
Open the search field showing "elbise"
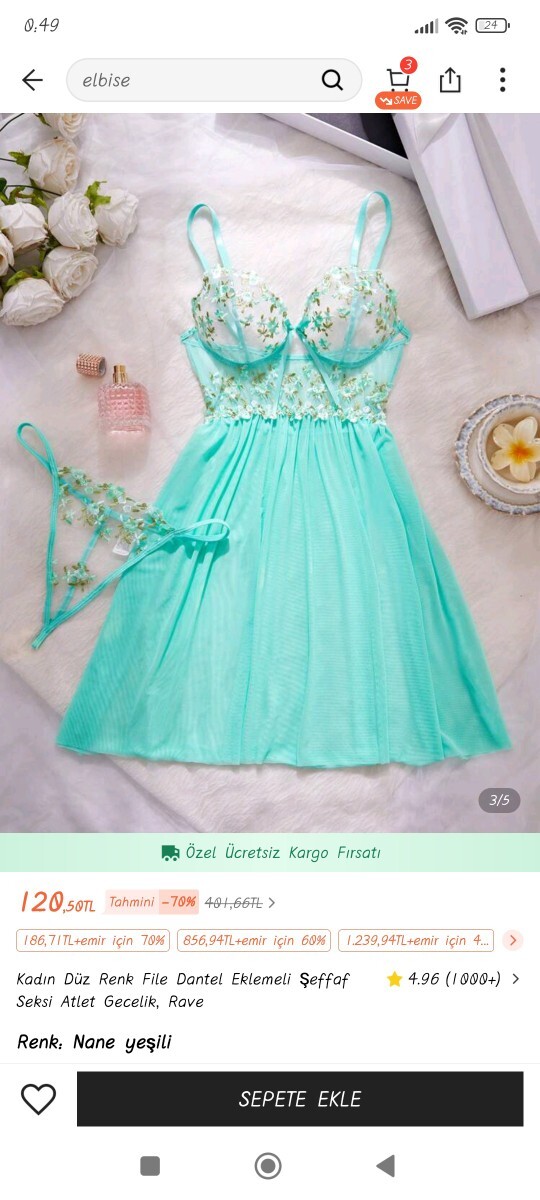(x=213, y=80)
